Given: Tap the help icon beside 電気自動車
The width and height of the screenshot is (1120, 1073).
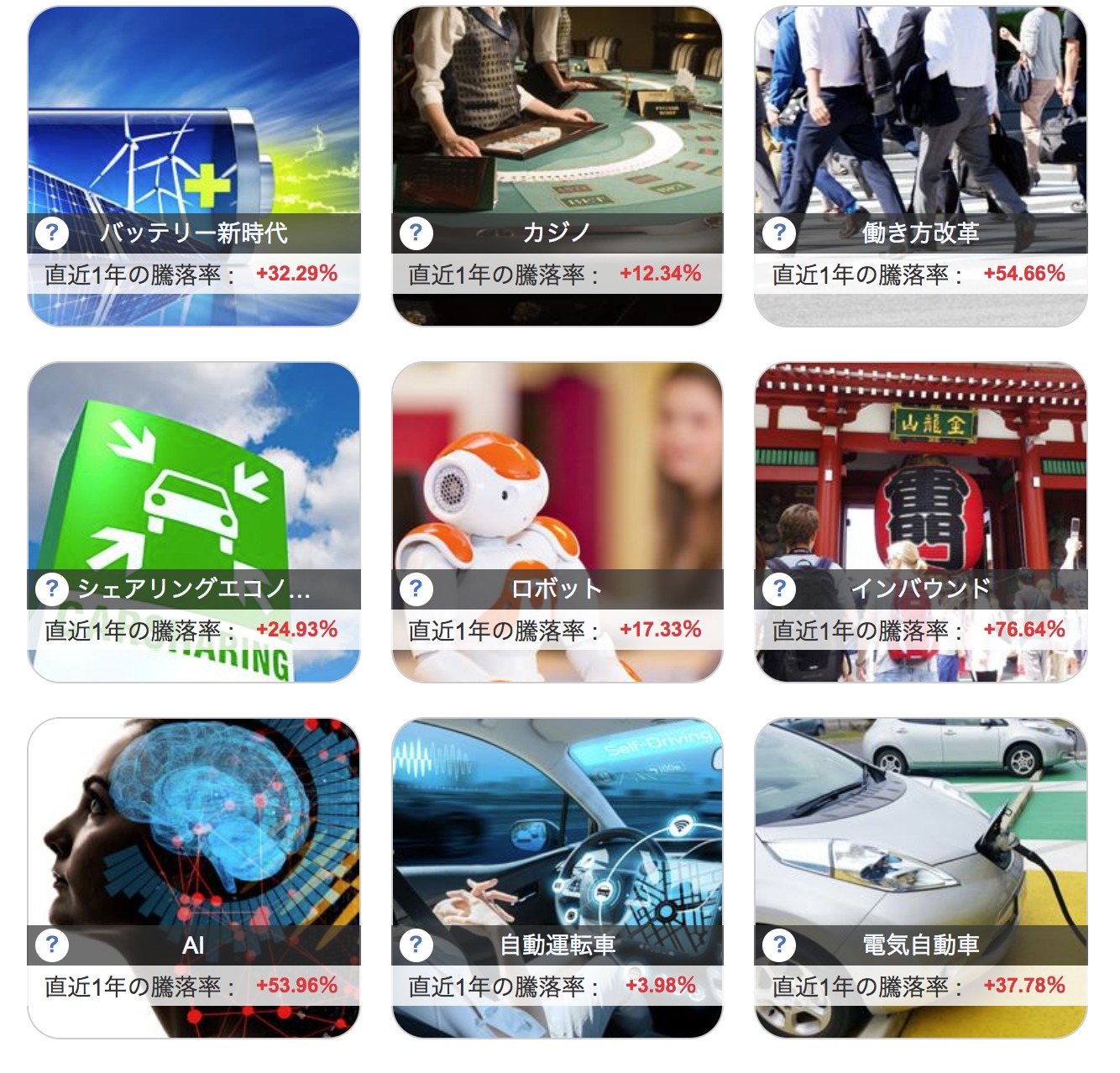Looking at the screenshot, I should [x=779, y=945].
